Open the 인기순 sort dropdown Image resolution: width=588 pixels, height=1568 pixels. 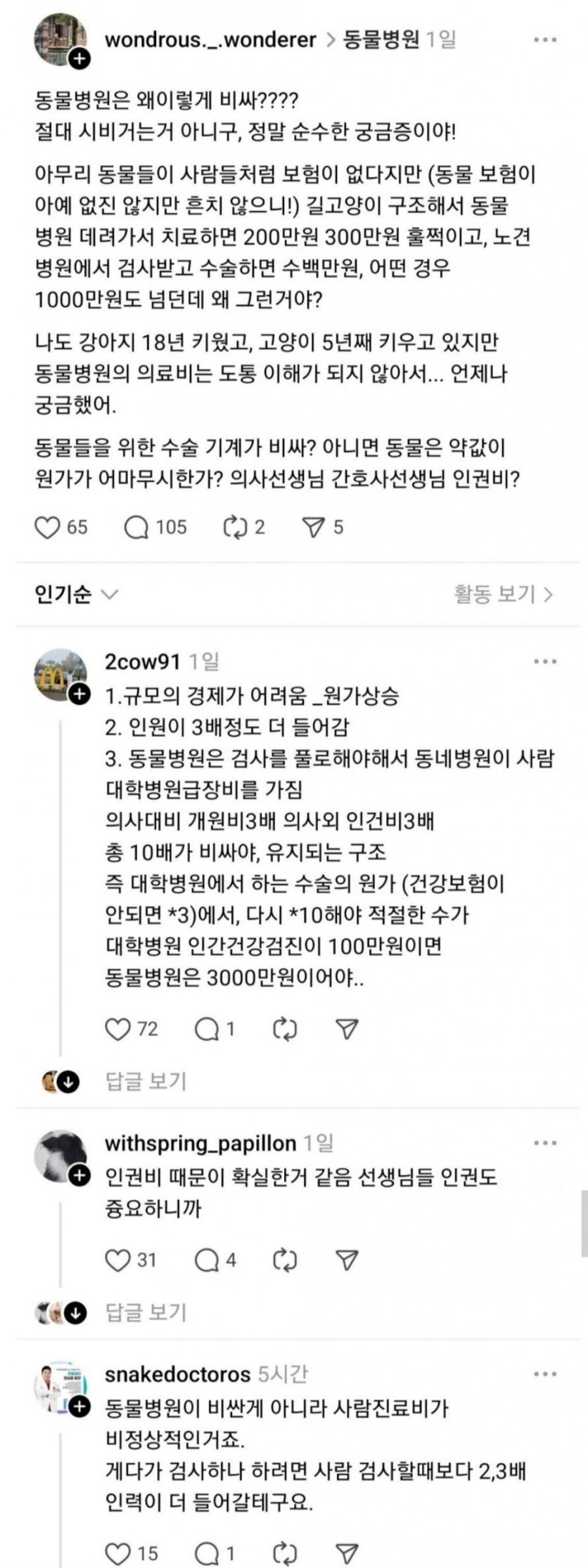76,595
